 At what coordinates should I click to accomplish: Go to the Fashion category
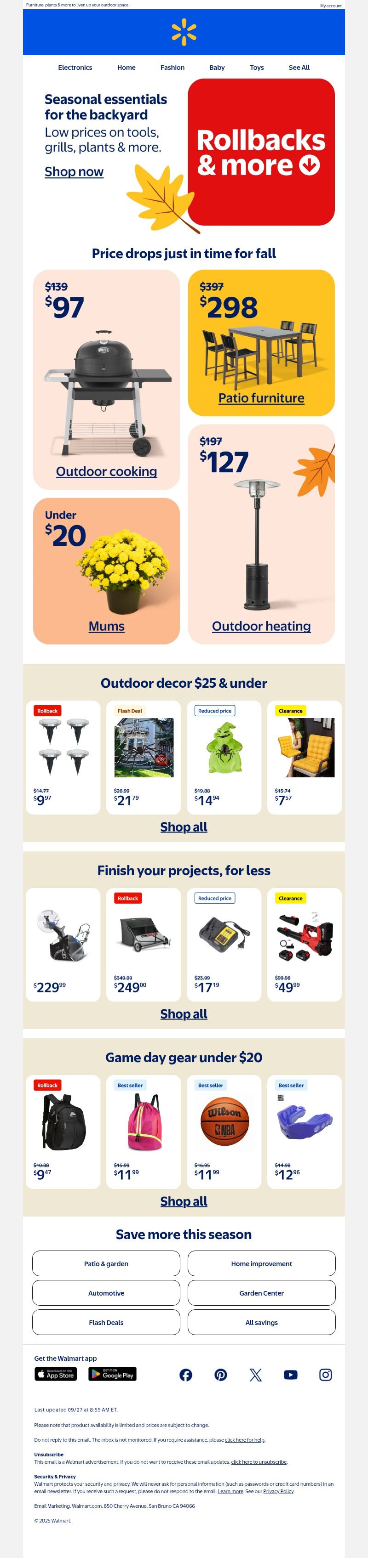coord(172,68)
